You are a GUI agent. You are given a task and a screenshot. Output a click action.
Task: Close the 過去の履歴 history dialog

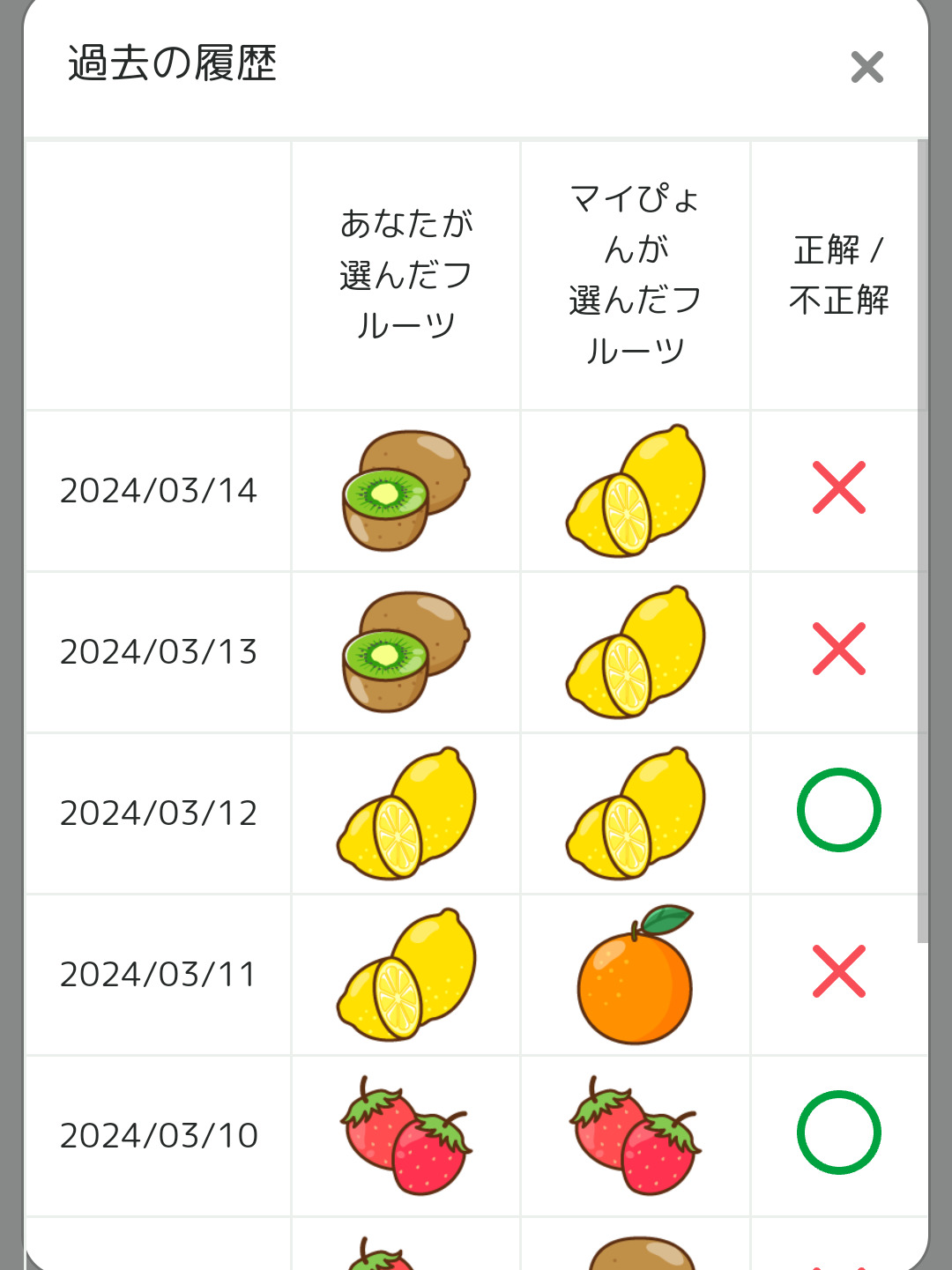pos(866,67)
